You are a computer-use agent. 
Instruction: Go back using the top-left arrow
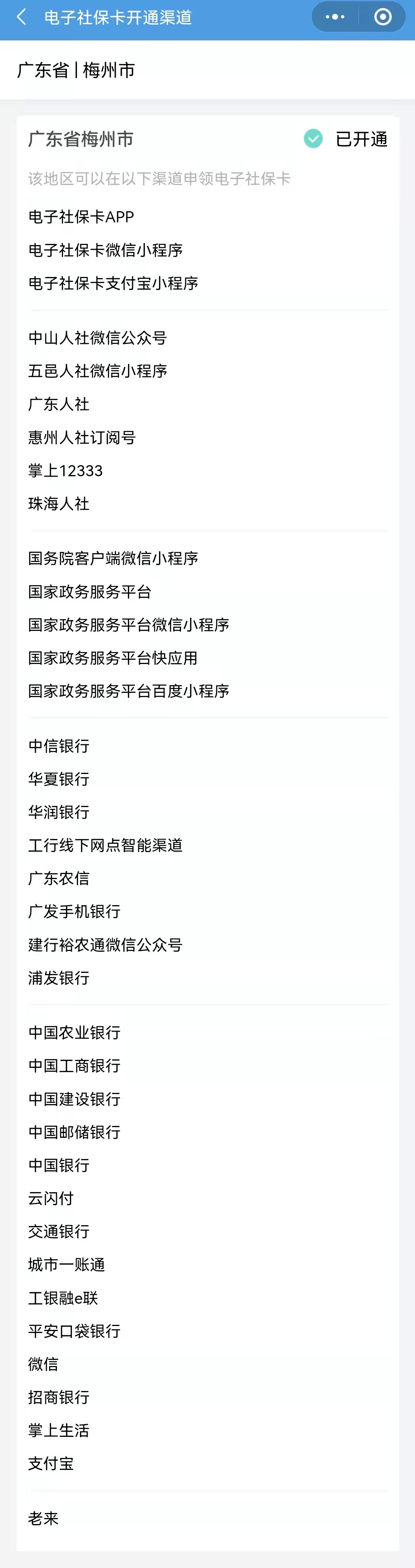coord(22,17)
